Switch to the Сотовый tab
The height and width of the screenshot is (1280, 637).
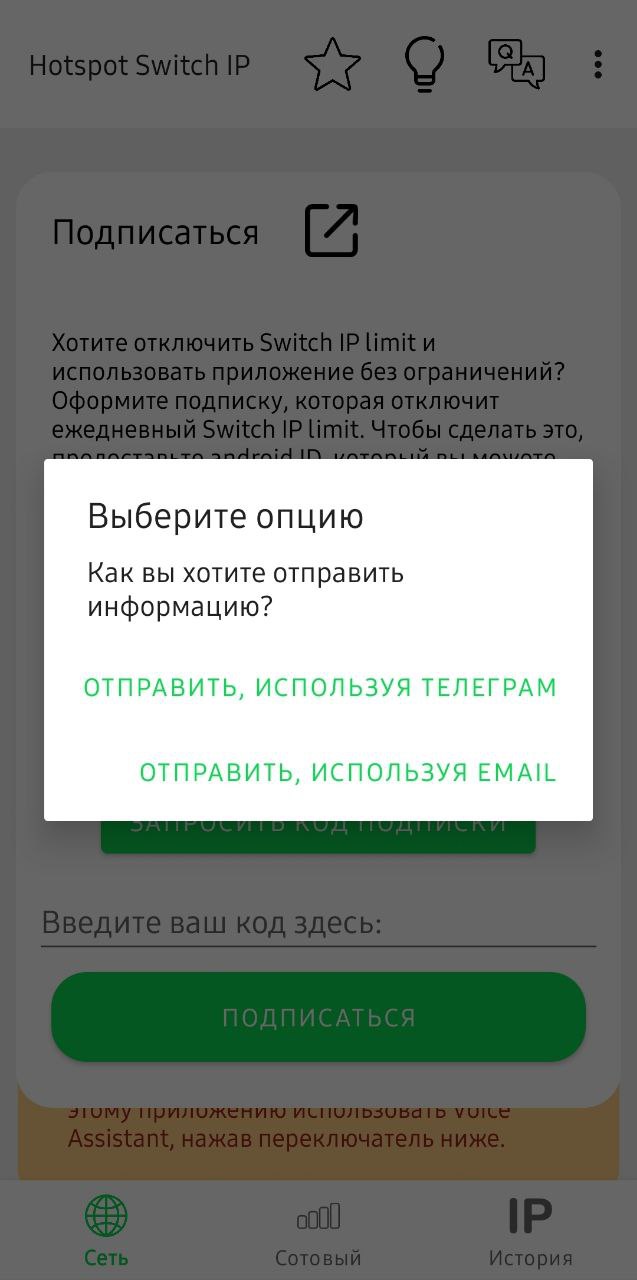pyautogui.click(x=318, y=1231)
